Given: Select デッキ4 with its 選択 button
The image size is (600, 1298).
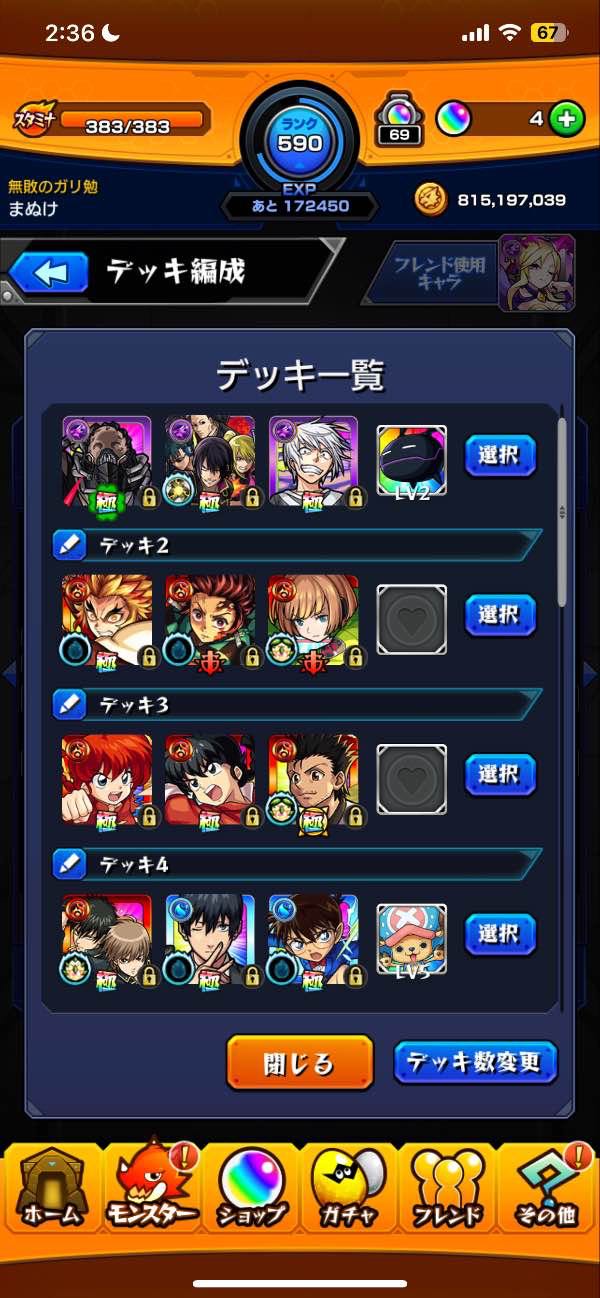Looking at the screenshot, I should tap(500, 934).
